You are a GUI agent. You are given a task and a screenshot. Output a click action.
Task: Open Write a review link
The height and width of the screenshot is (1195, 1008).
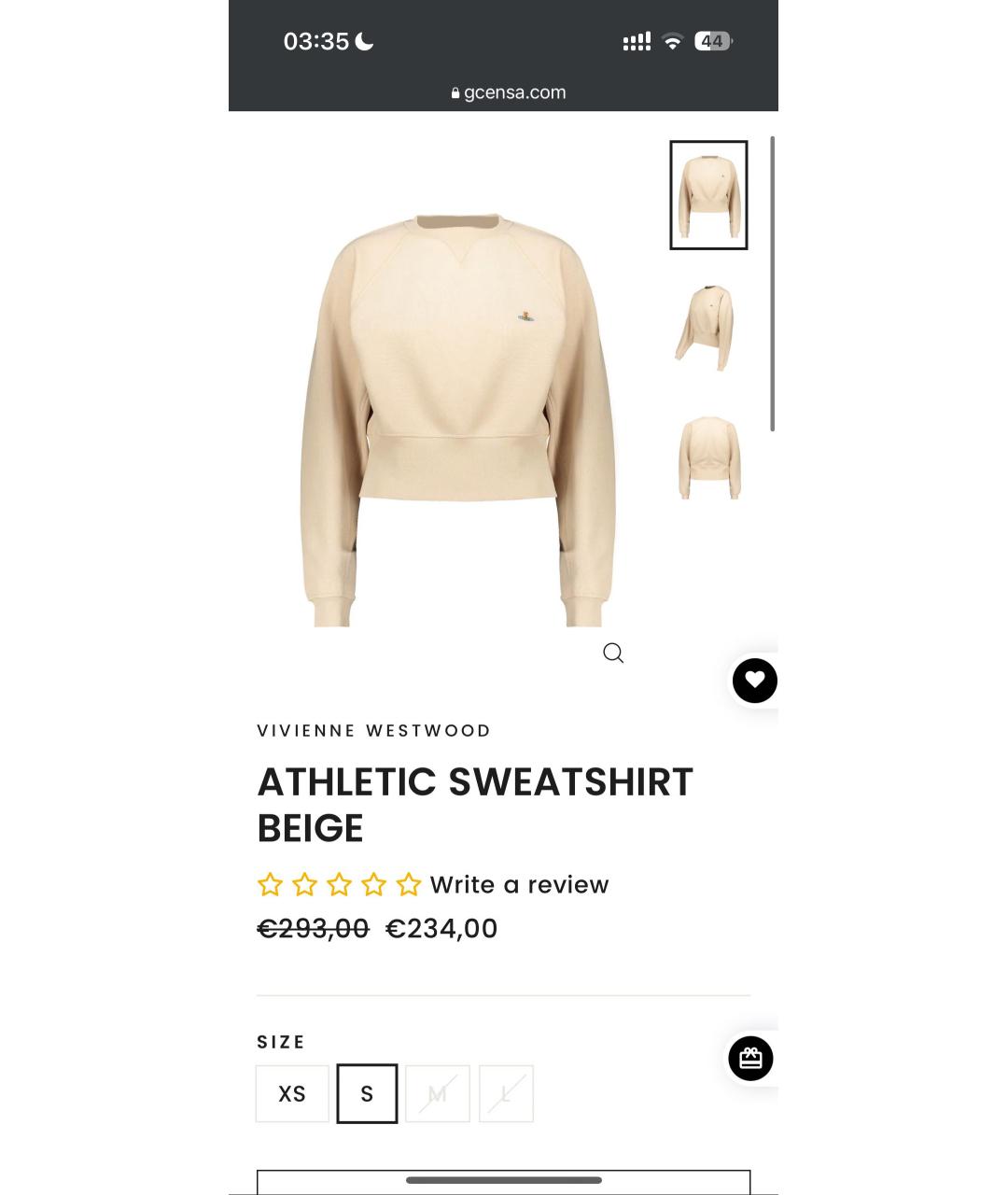point(519,884)
